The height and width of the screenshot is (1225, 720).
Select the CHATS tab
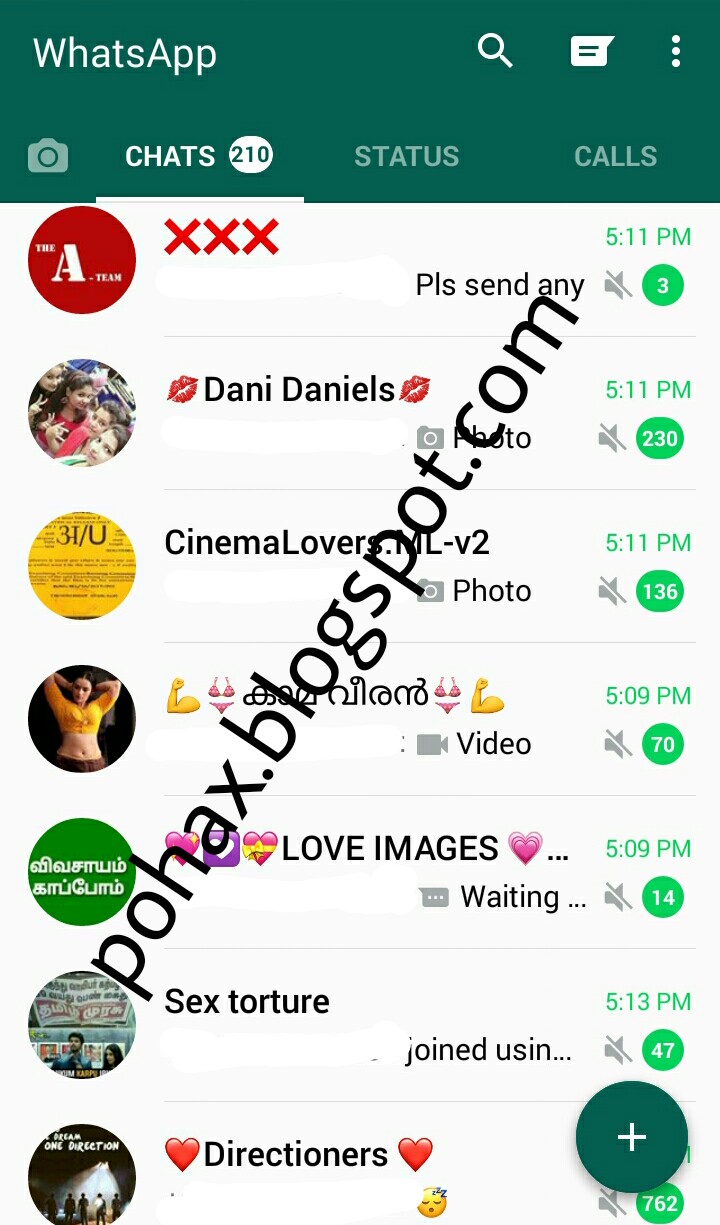(x=197, y=157)
